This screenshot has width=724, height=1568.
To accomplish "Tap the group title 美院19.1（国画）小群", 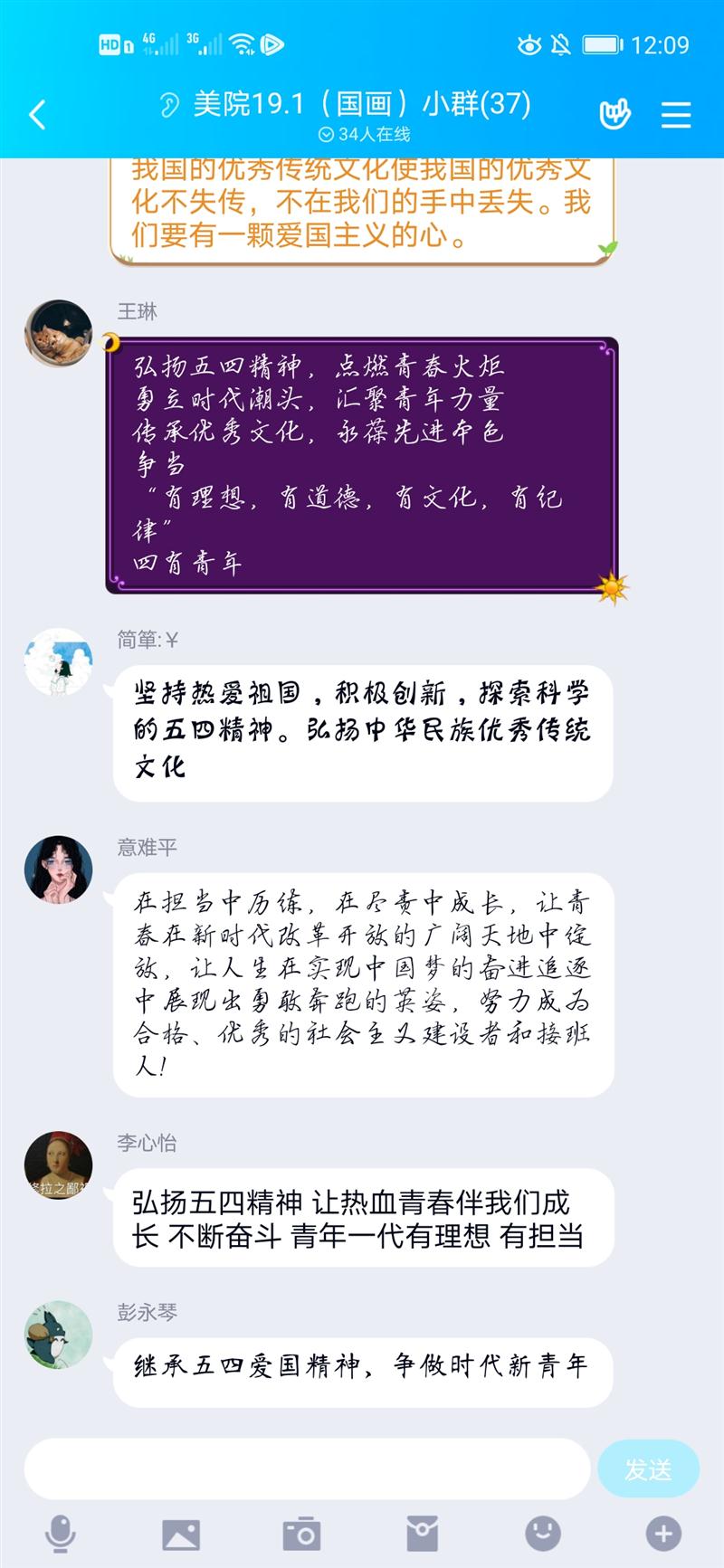I will (362, 104).
